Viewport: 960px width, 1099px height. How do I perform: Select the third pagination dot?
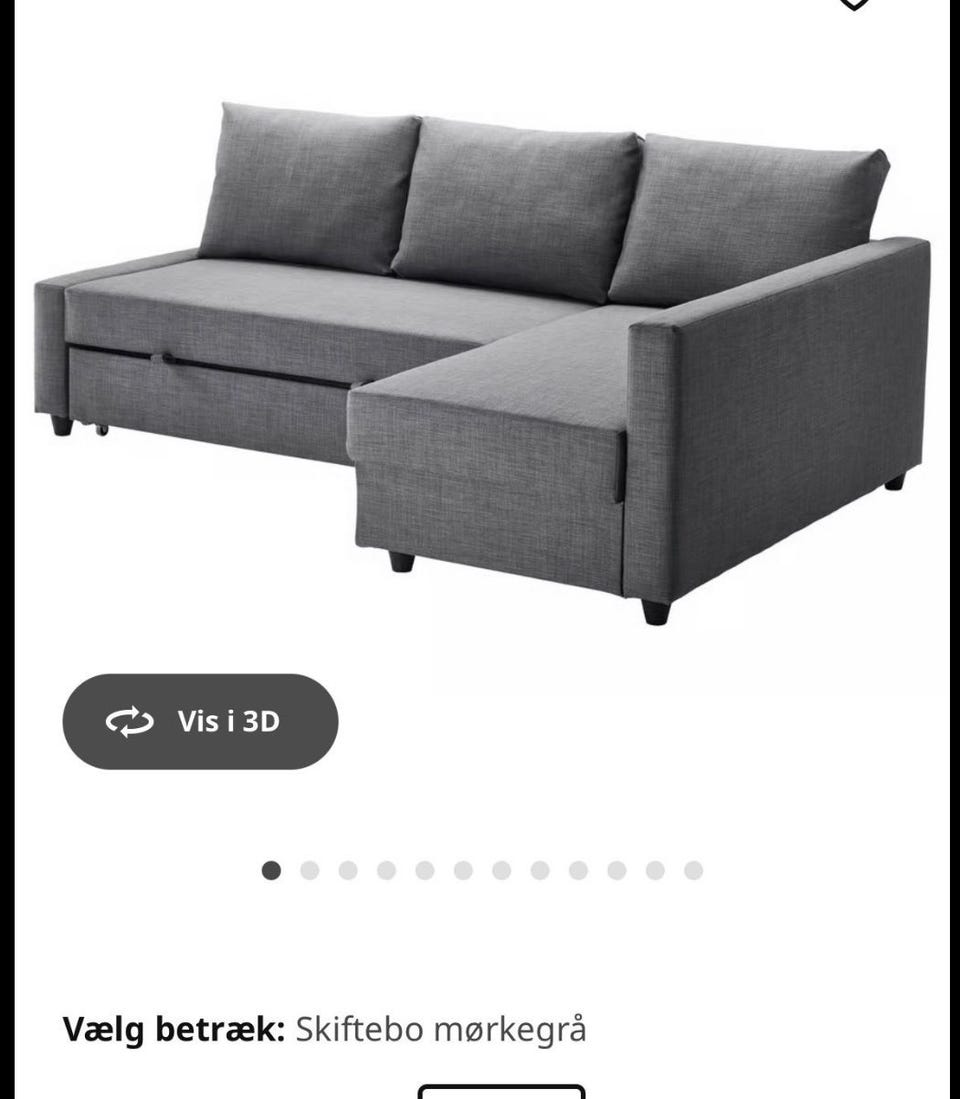[x=346, y=870]
